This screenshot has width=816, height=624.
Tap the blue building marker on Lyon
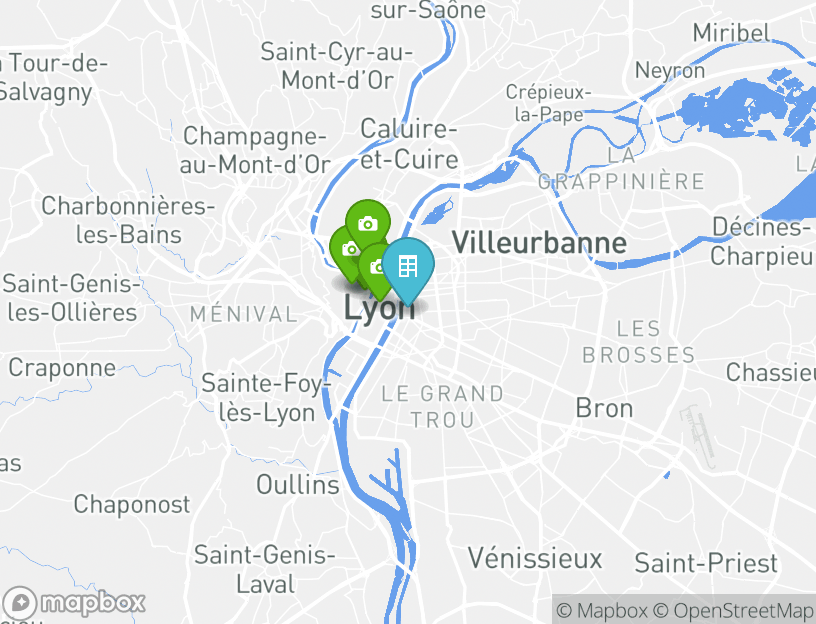click(x=408, y=267)
